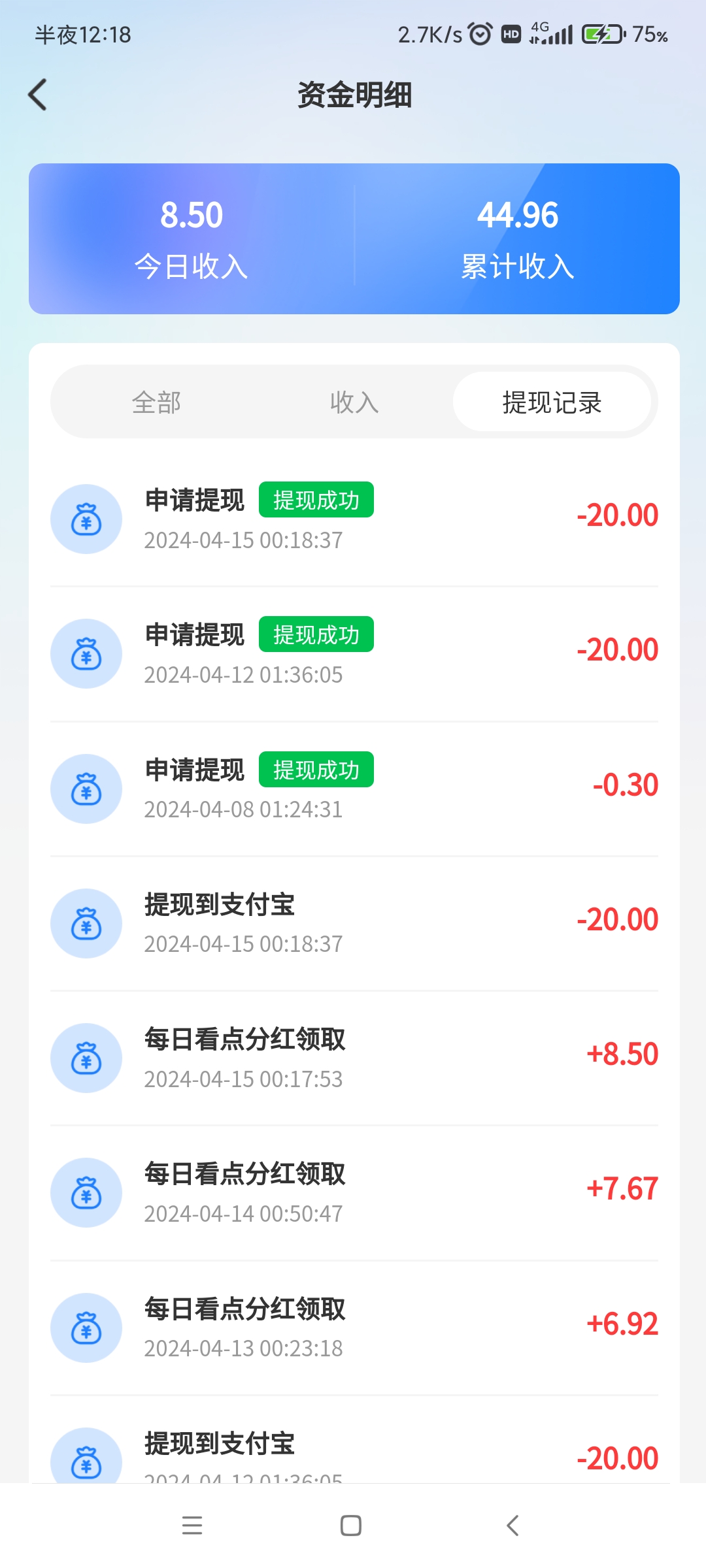
Task: Open 提现到支付宝 entry from 2024-04-15
Action: pos(354,923)
